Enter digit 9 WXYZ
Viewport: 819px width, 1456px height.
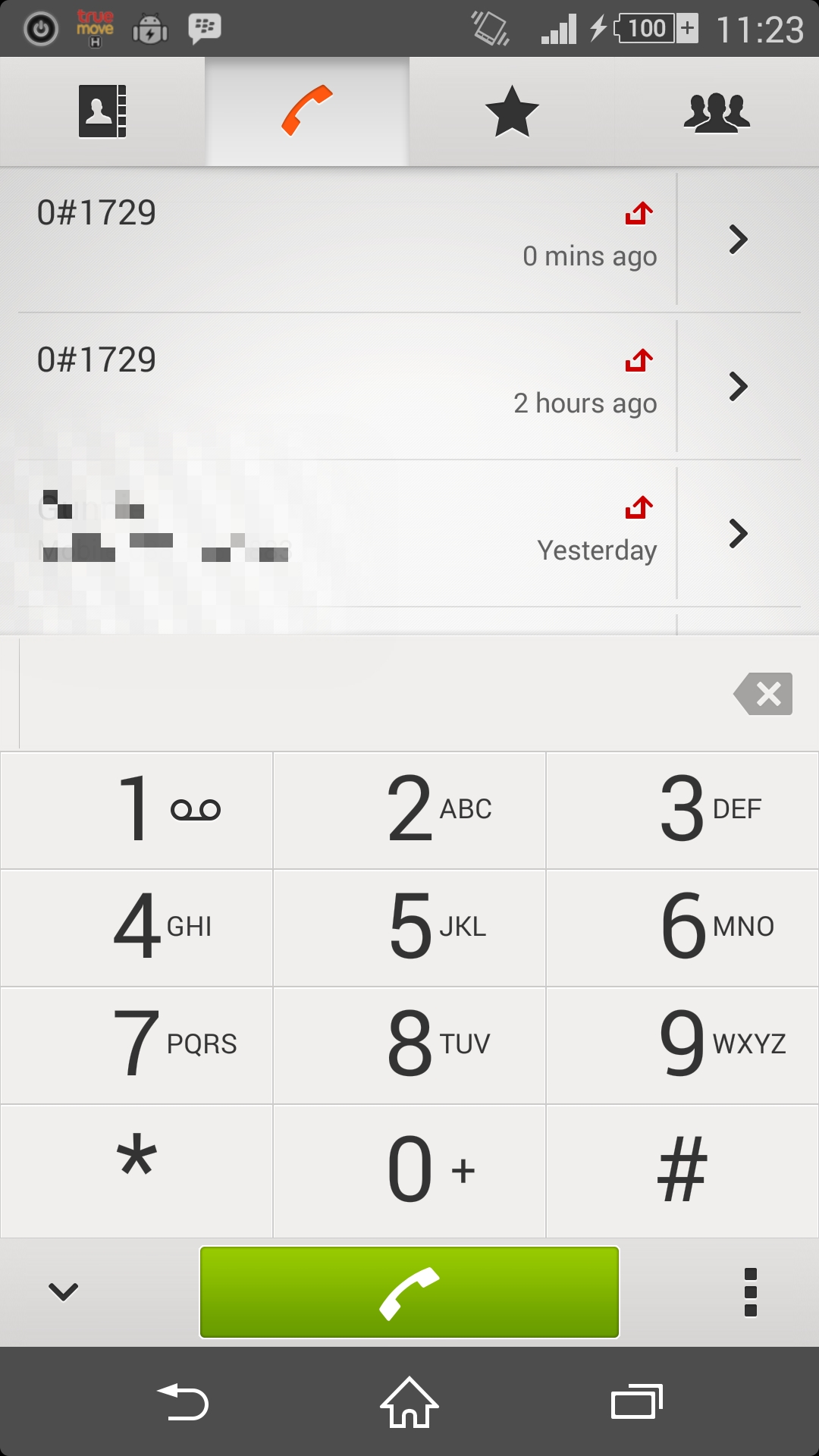(x=682, y=1045)
